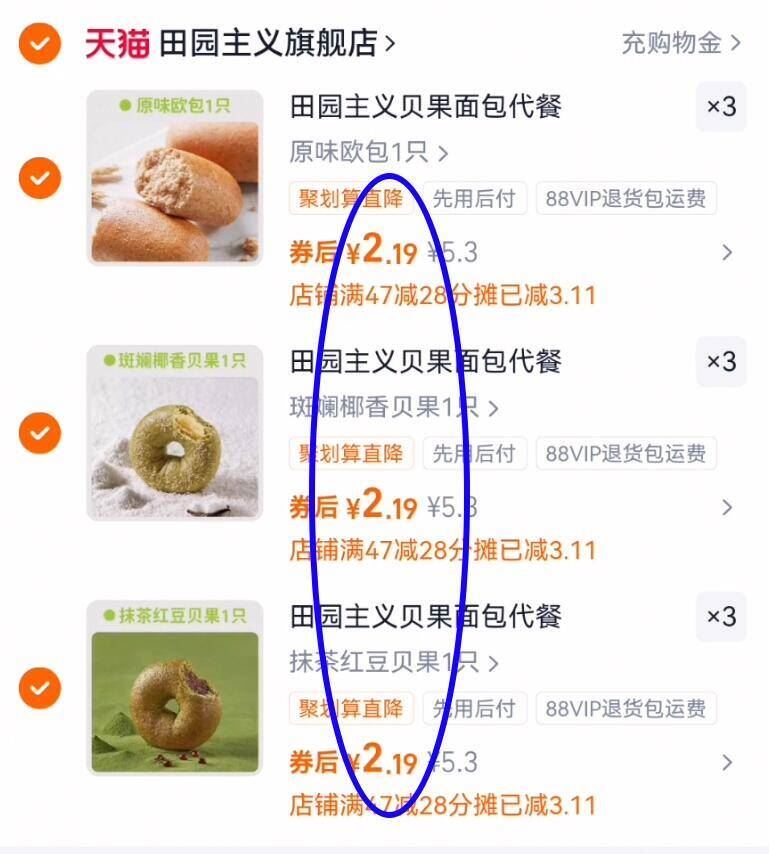Open the 斑斓椰香贝果 product thumbnail image

click(x=175, y=432)
